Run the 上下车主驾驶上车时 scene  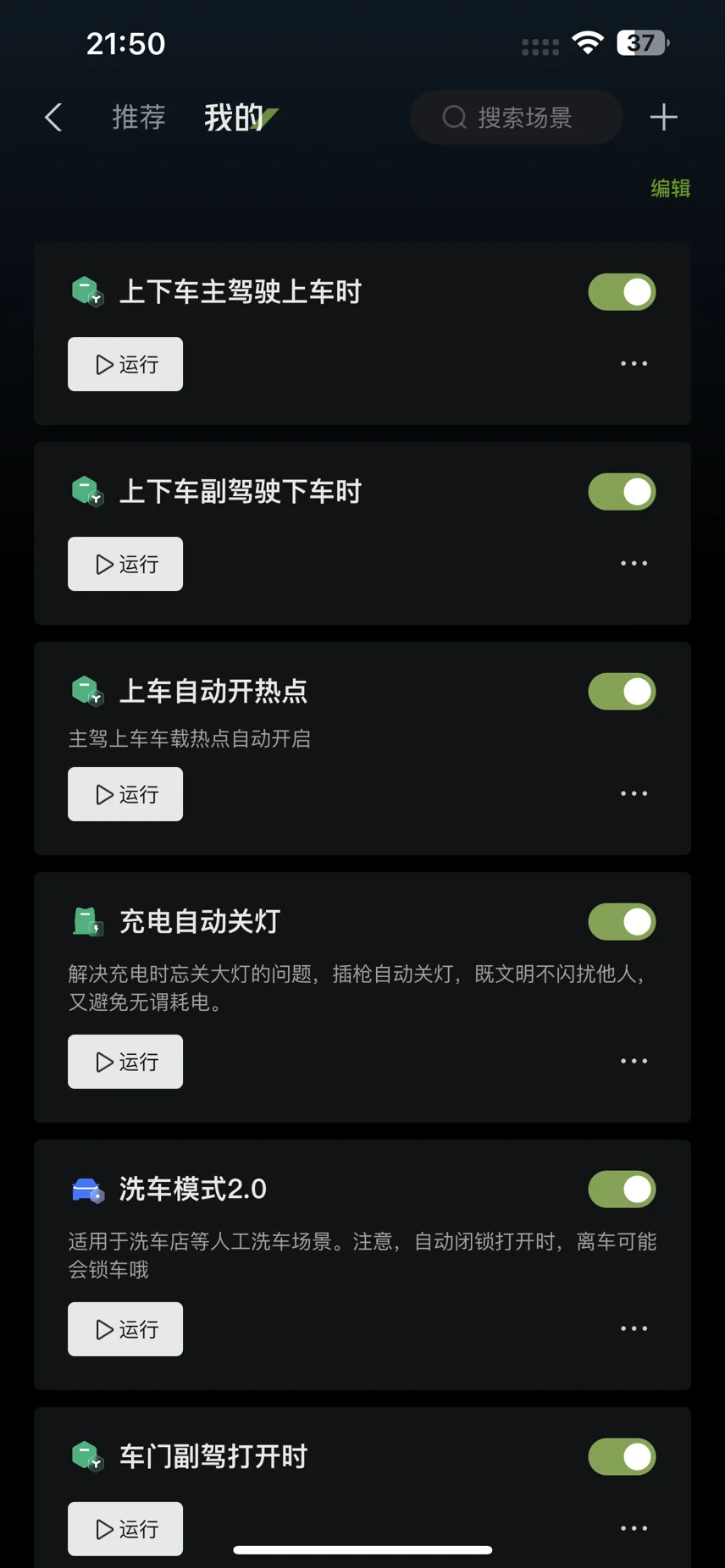pos(125,364)
